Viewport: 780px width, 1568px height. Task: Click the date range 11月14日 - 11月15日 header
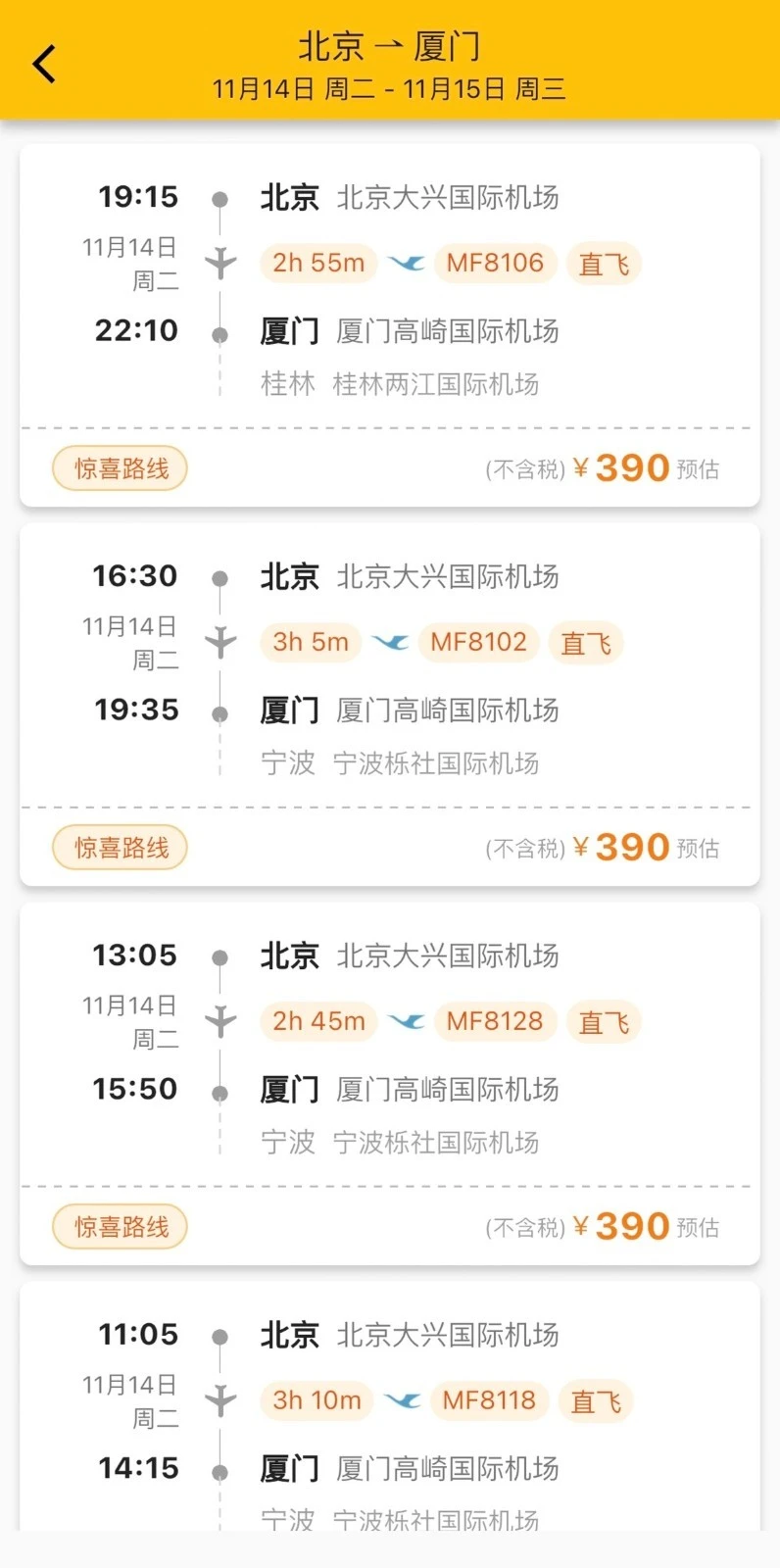(390, 88)
